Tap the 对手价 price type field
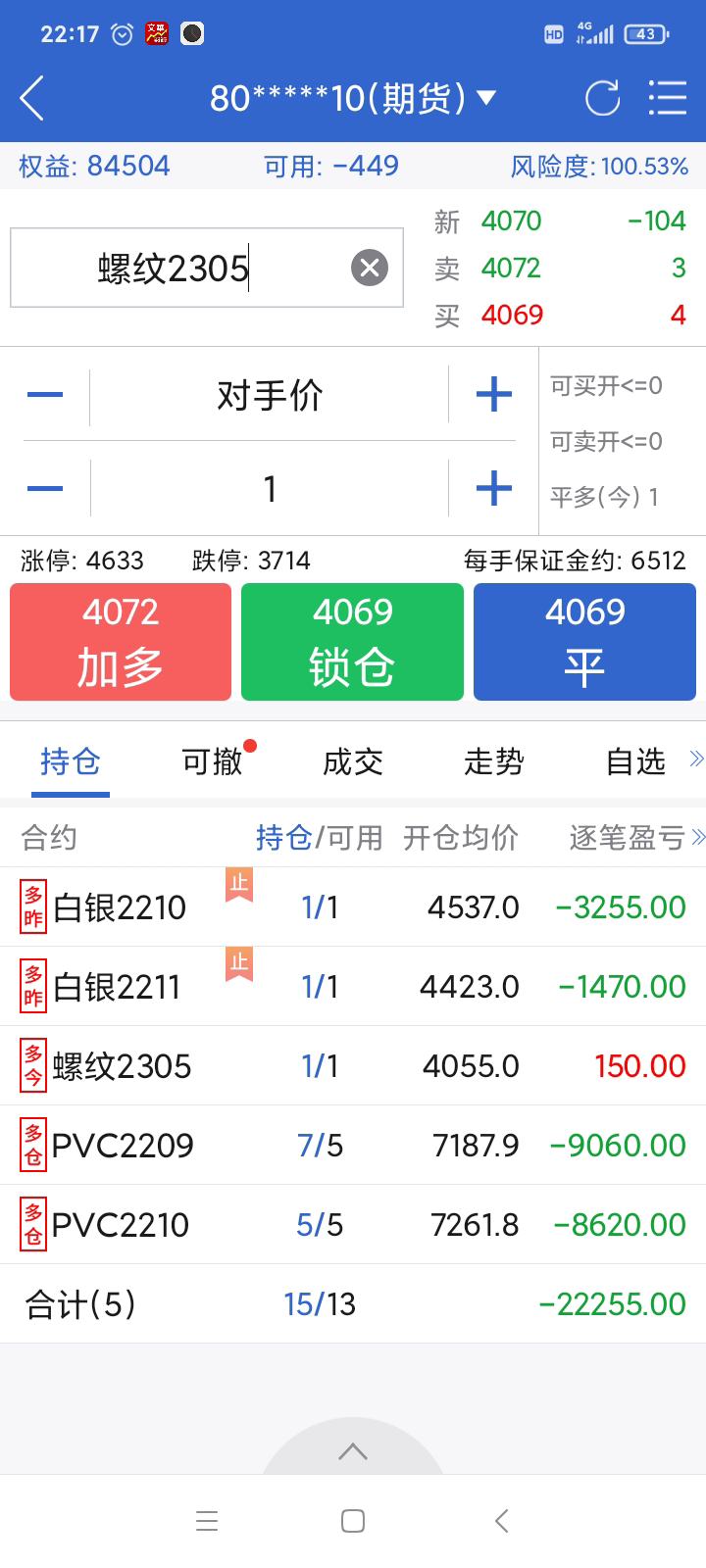The image size is (706, 1568). pyautogui.click(x=270, y=396)
